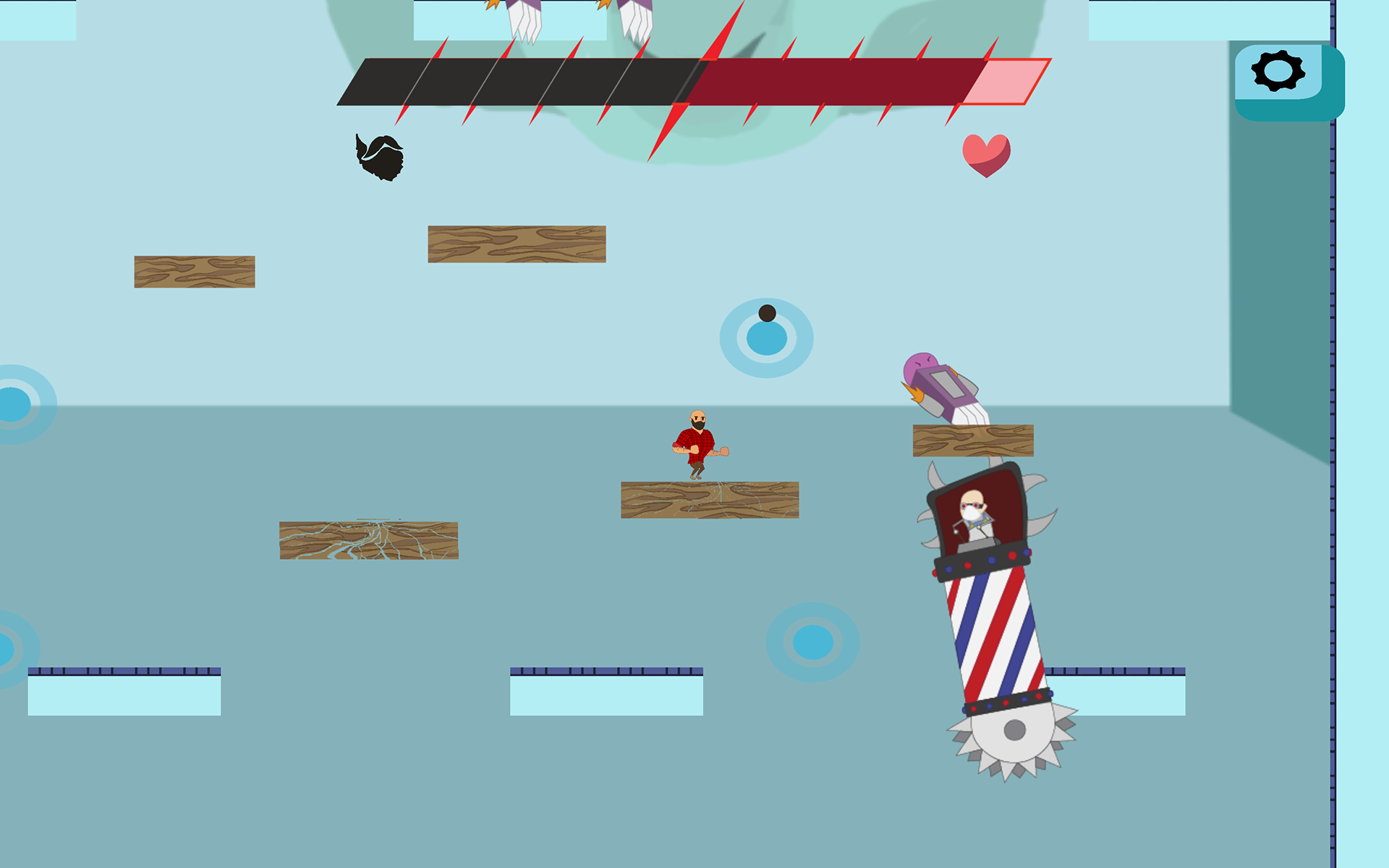The height and width of the screenshot is (868, 1389).
Task: Open the settings gear menu
Action: click(x=1279, y=72)
